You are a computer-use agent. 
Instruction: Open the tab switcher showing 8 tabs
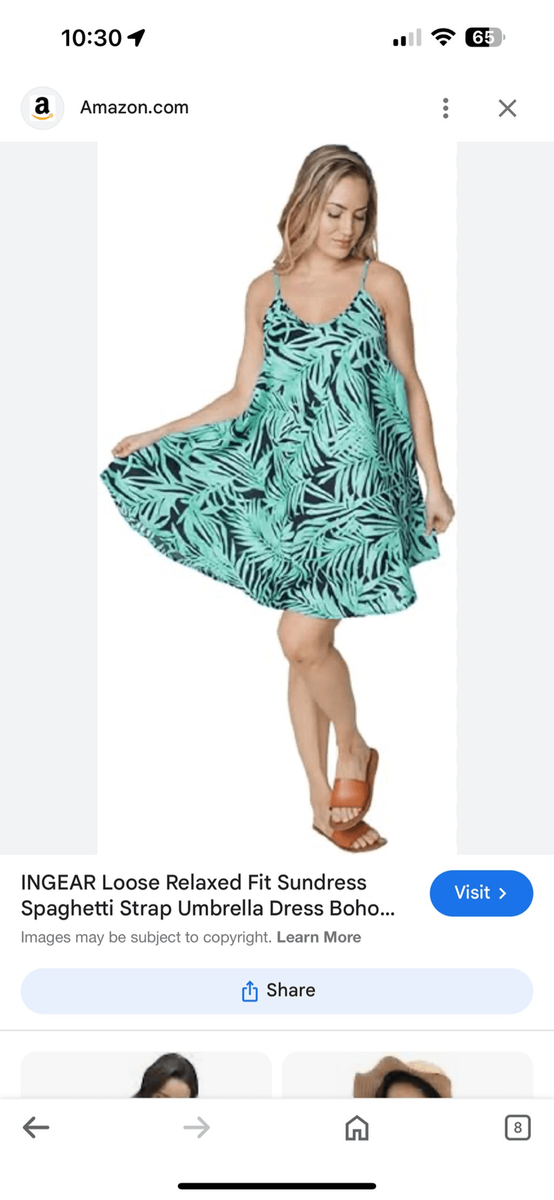[517, 1128]
